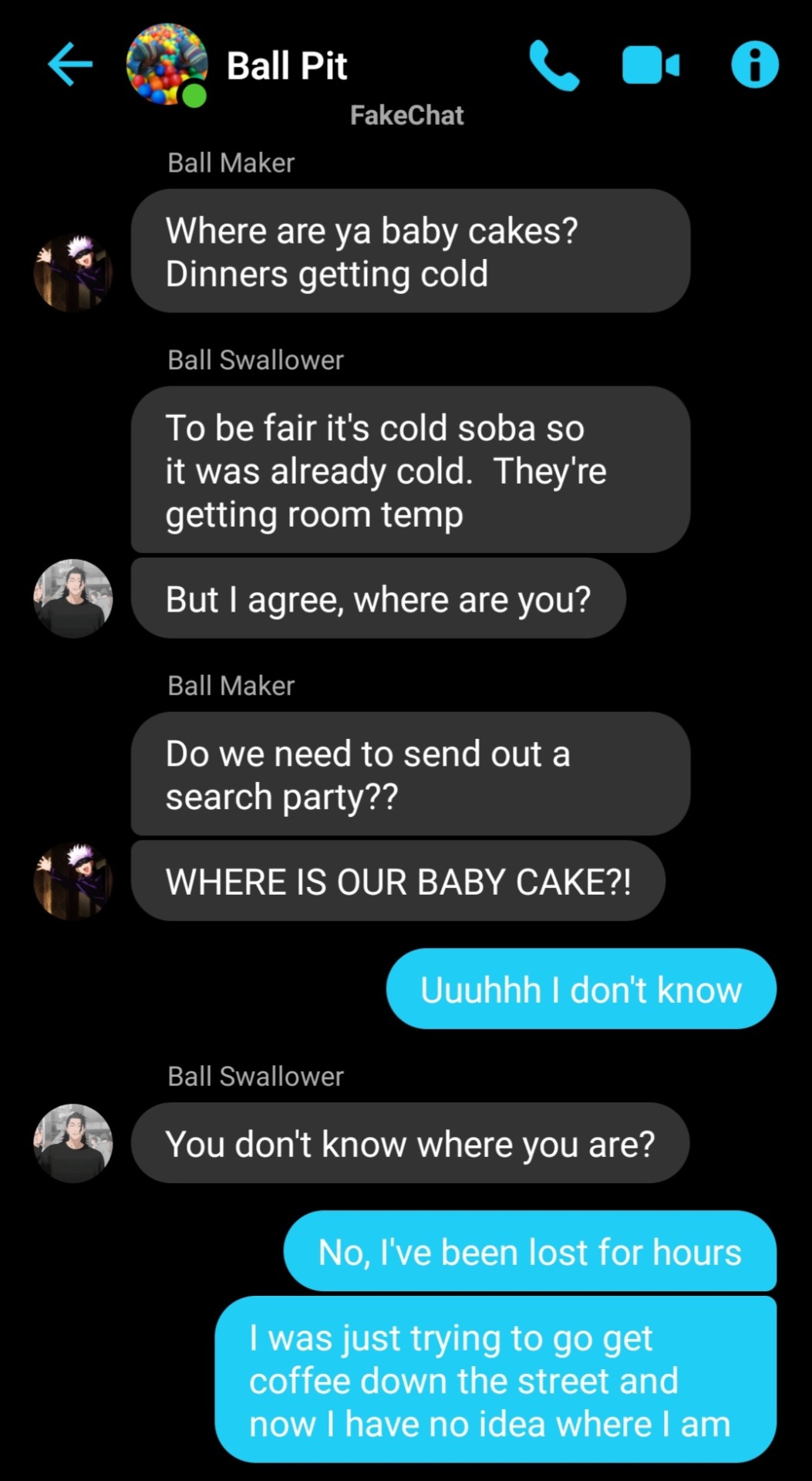The height and width of the screenshot is (1481, 812).
Task: Tap Ball Maker's avatar beside 'Dinners getting cold'
Action: [x=73, y=272]
